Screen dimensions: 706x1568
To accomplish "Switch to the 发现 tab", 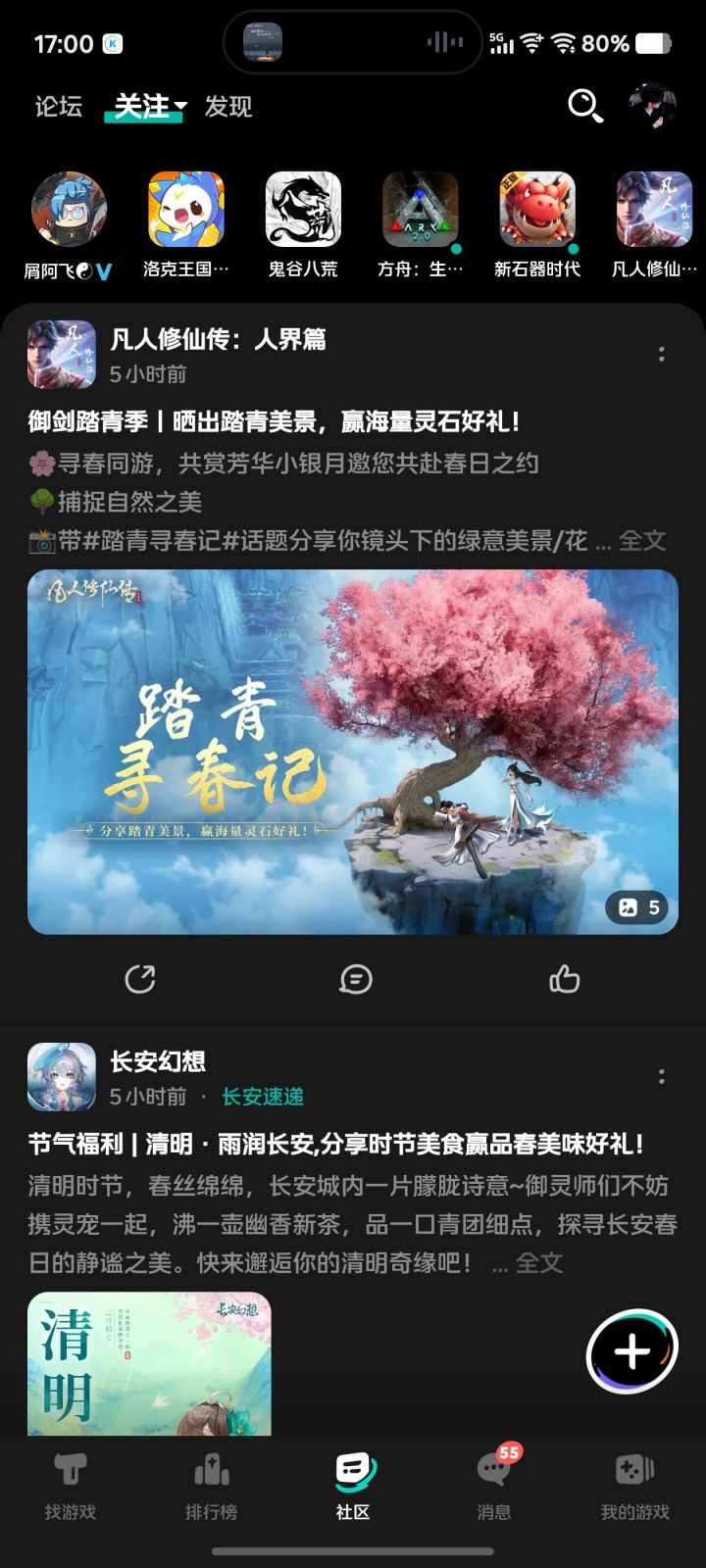I will 227,106.
